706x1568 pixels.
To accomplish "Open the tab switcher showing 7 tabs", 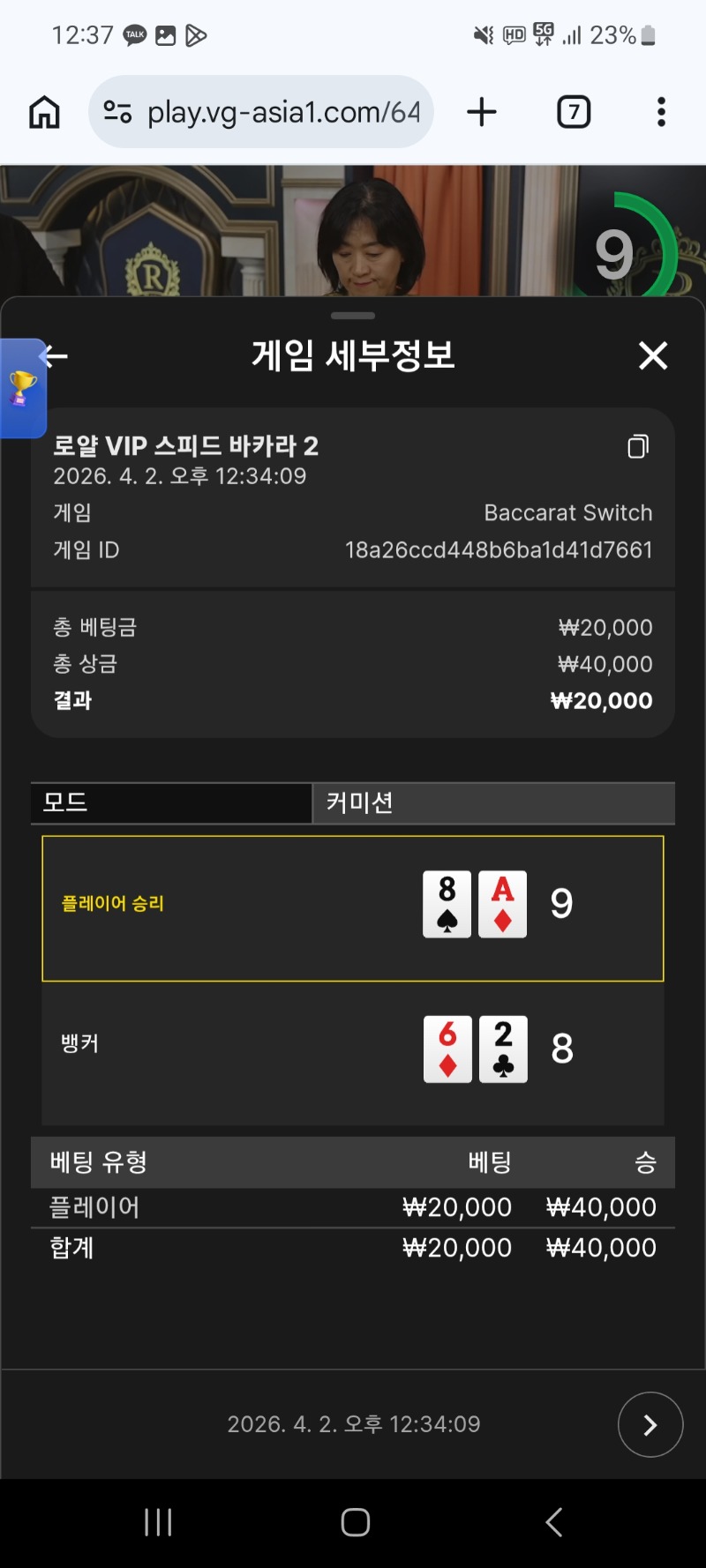I will (574, 112).
